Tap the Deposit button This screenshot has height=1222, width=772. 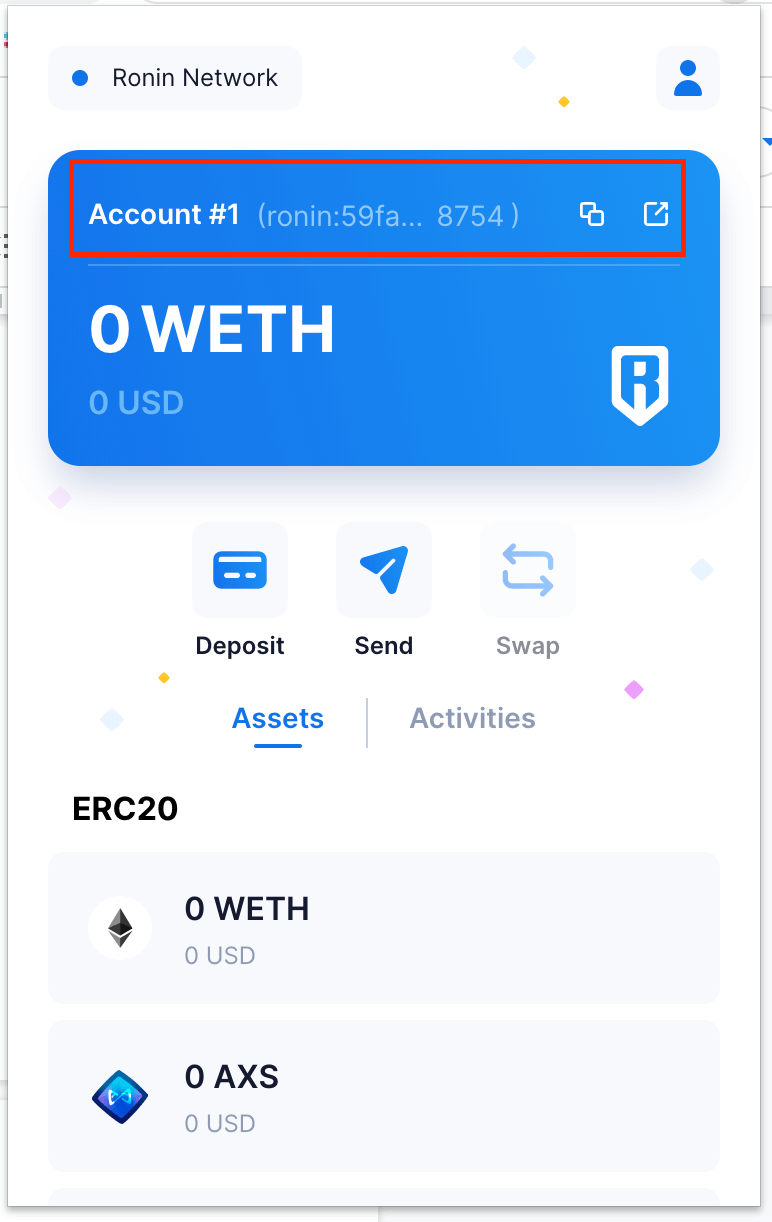click(x=240, y=570)
